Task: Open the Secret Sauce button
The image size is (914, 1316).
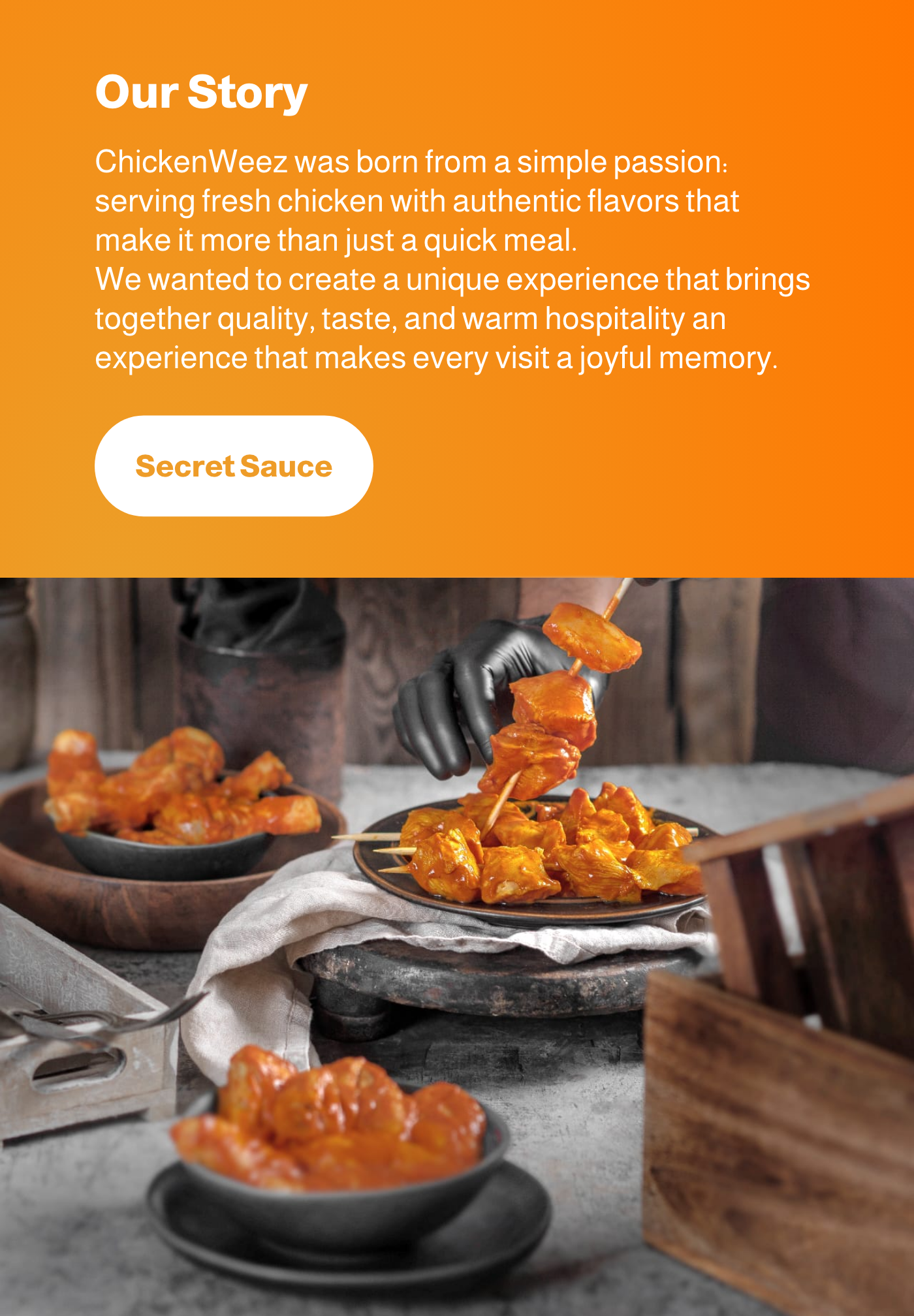Action: [x=234, y=466]
